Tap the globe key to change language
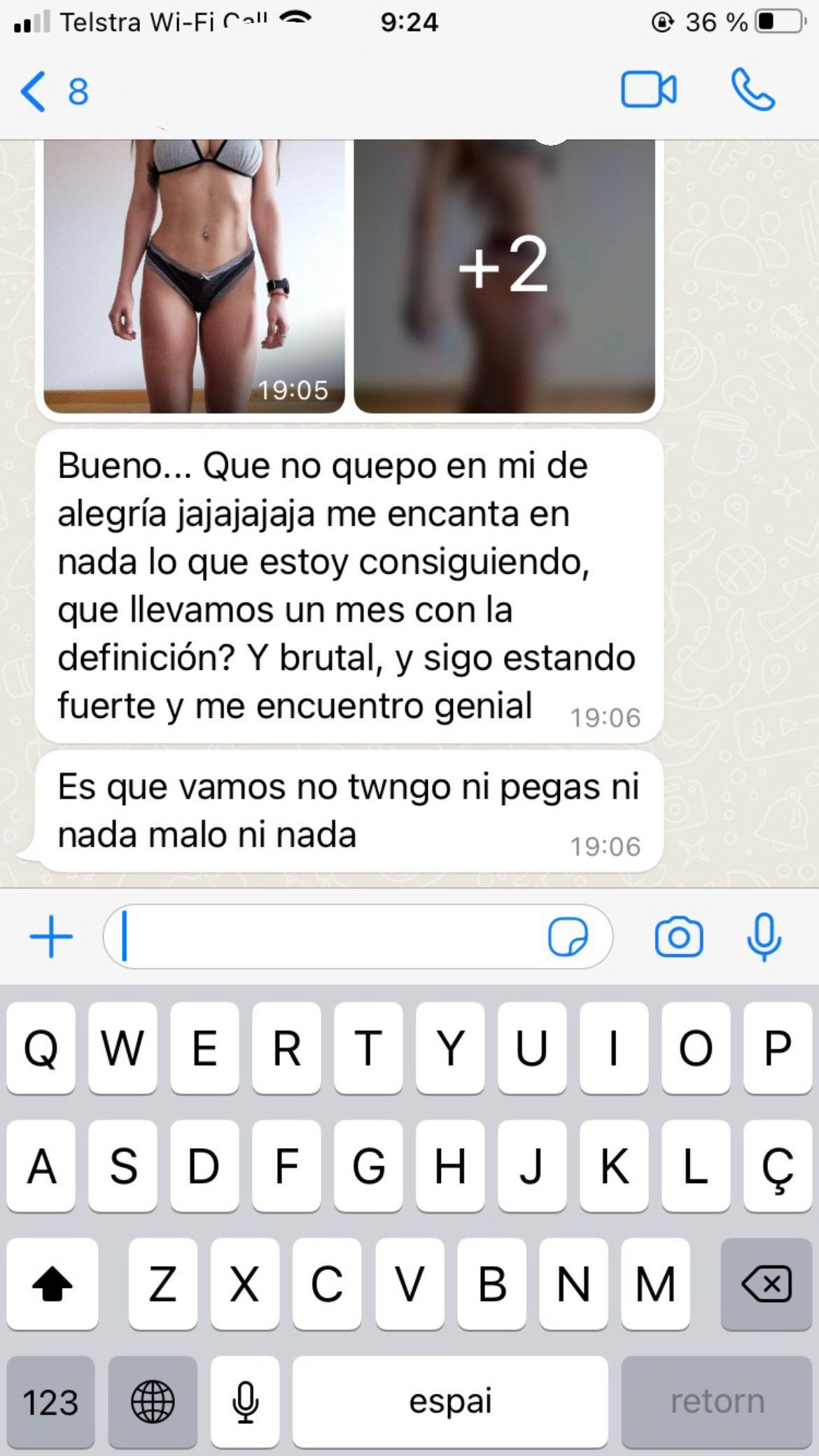The height and width of the screenshot is (1456, 819). 153,1402
